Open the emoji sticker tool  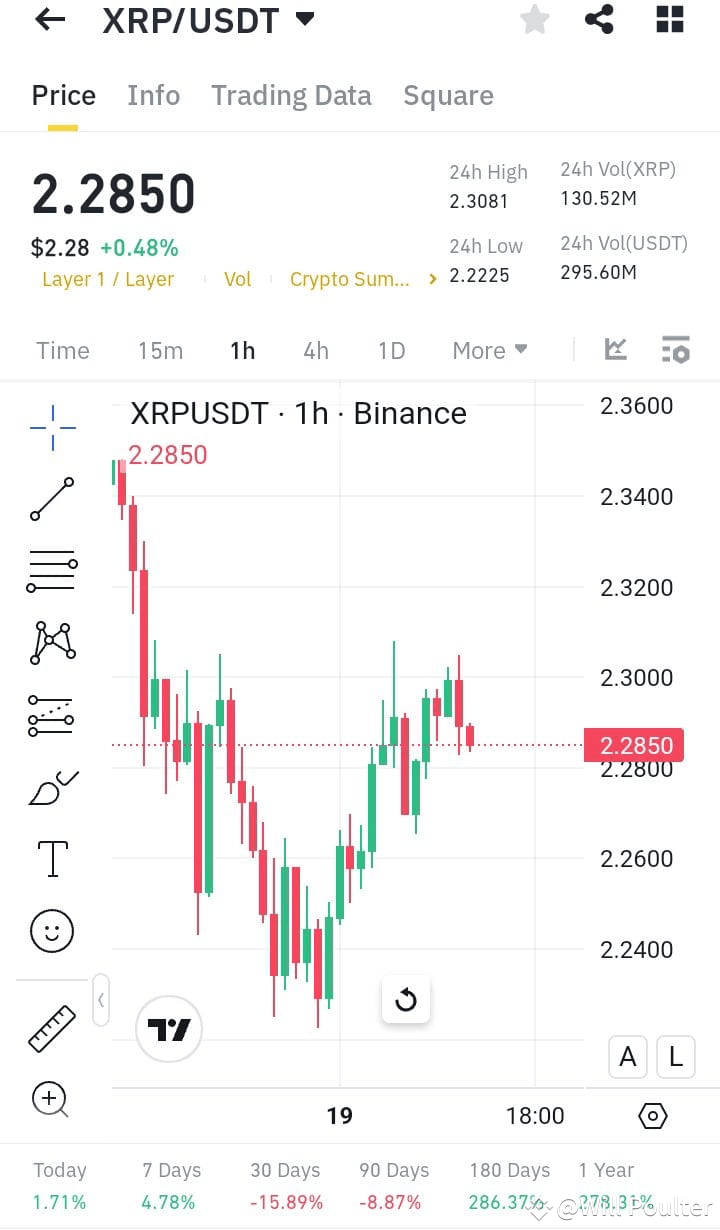(51, 930)
